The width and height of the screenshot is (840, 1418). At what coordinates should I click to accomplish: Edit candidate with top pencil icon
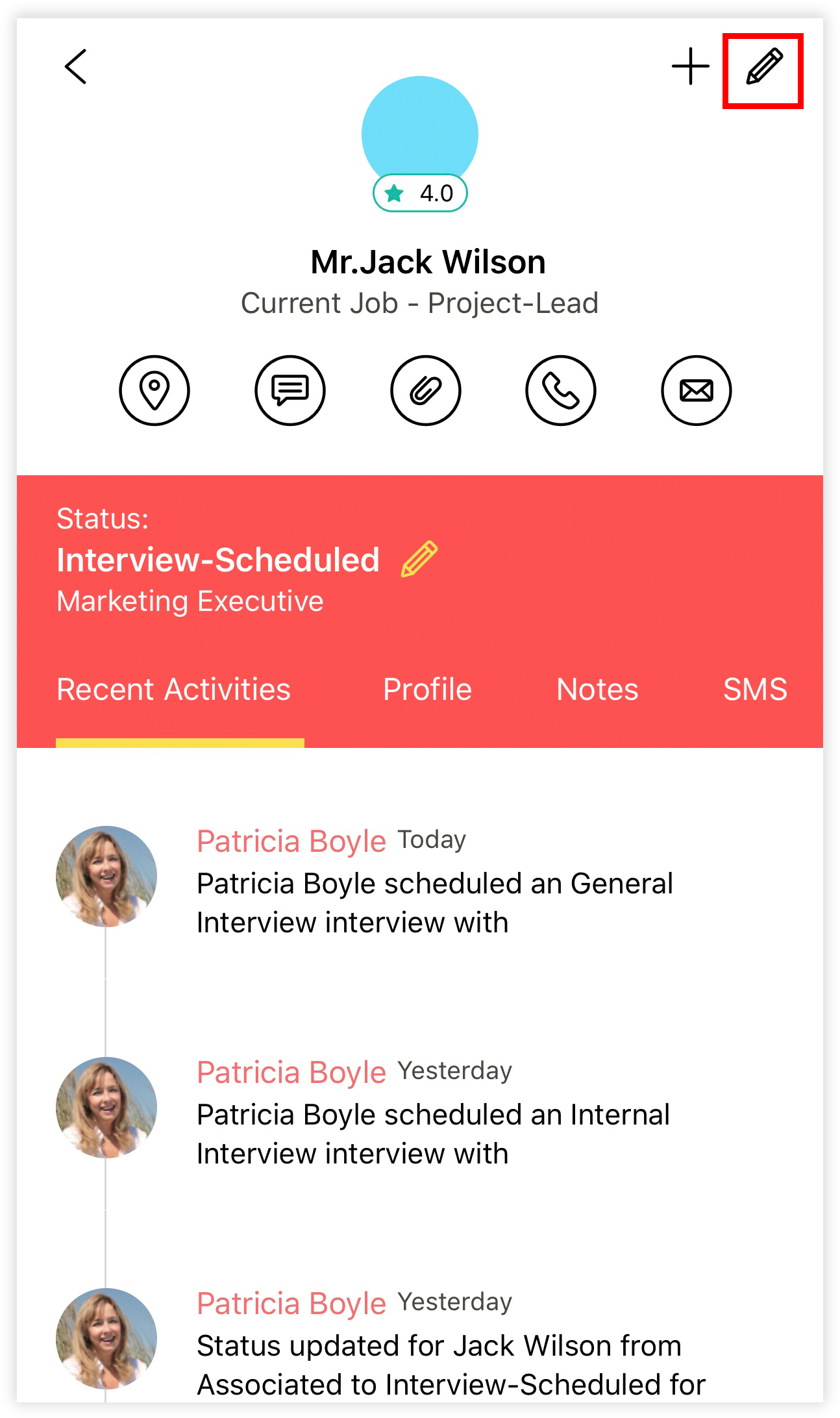tap(763, 68)
